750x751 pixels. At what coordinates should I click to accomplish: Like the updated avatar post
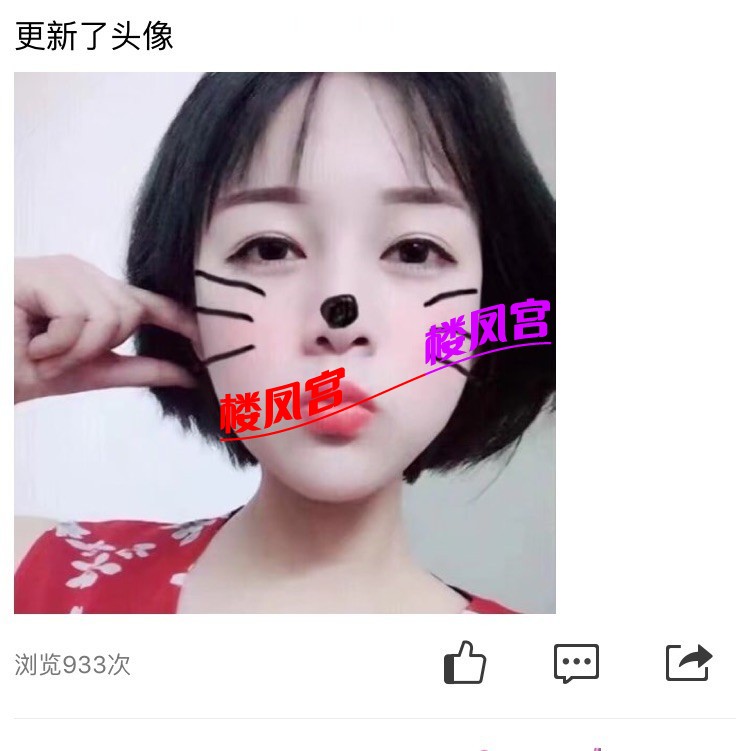(x=465, y=663)
